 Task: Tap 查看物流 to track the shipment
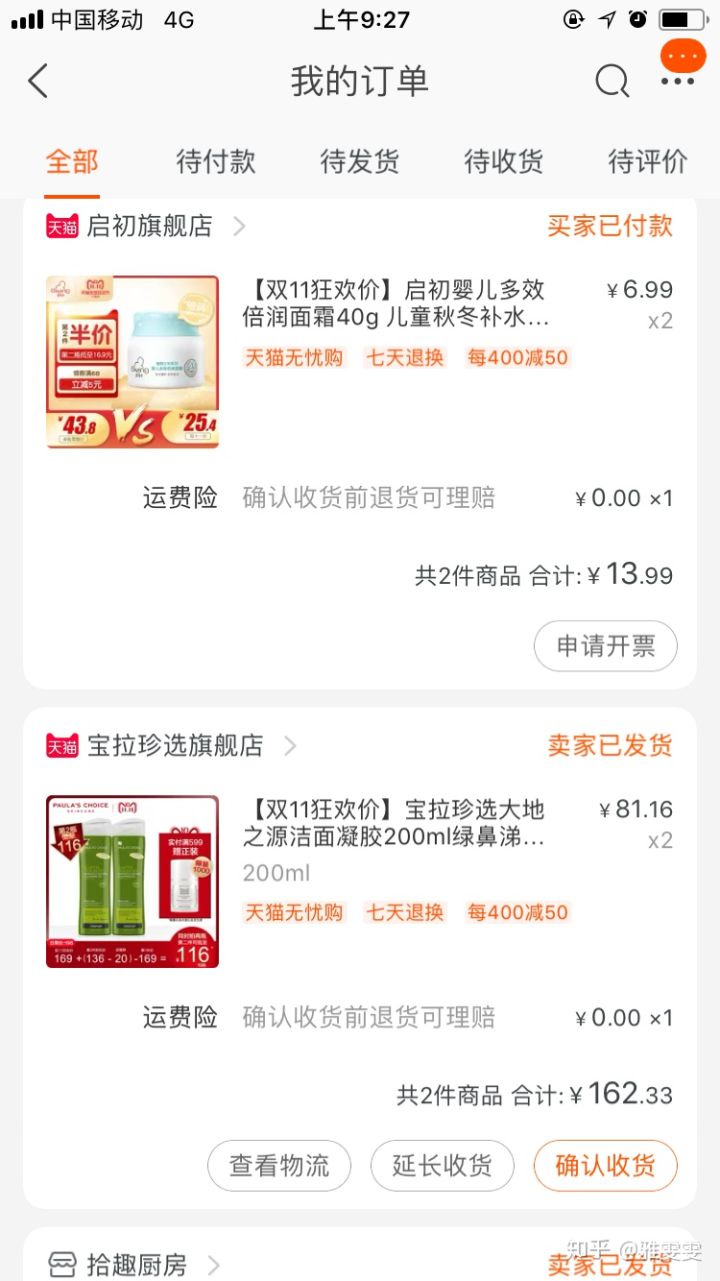[x=279, y=1166]
